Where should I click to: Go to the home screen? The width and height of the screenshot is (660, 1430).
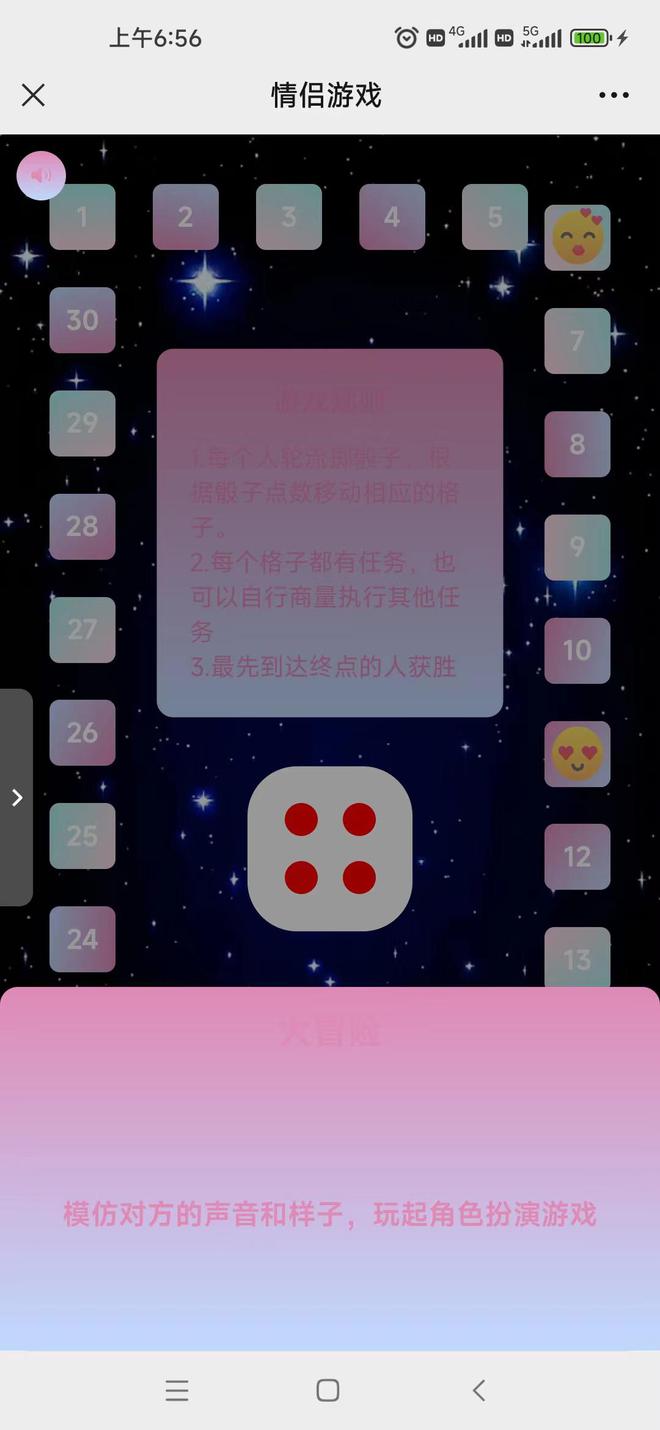pos(328,1390)
